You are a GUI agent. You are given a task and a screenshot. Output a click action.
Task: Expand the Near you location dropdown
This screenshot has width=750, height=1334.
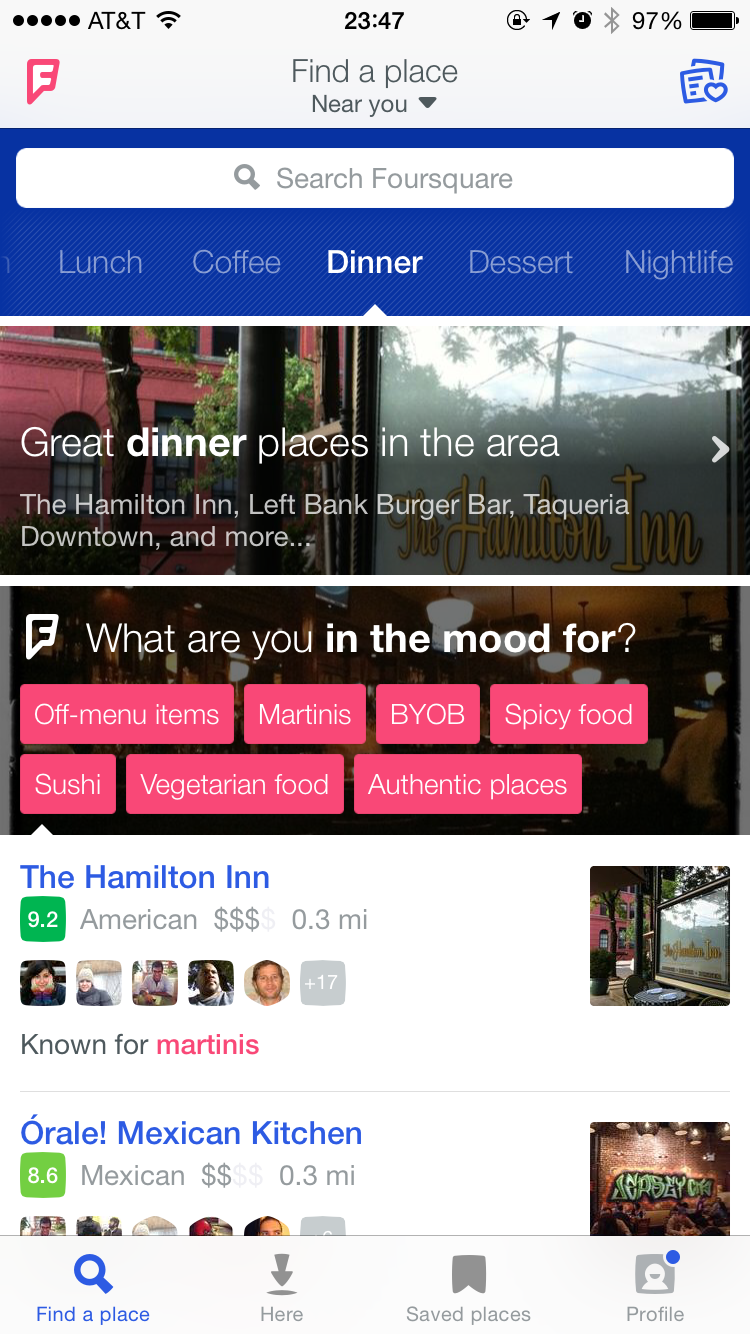point(374,104)
